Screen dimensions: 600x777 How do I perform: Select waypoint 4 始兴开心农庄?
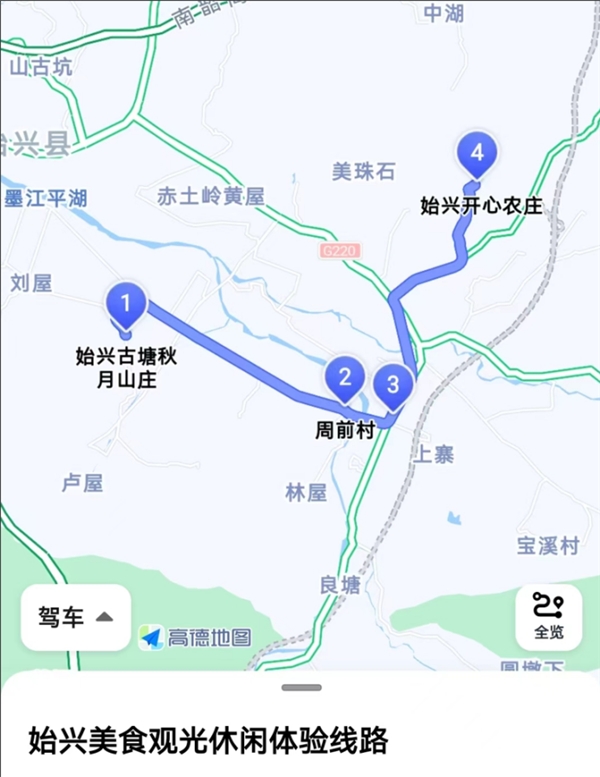coord(477,155)
